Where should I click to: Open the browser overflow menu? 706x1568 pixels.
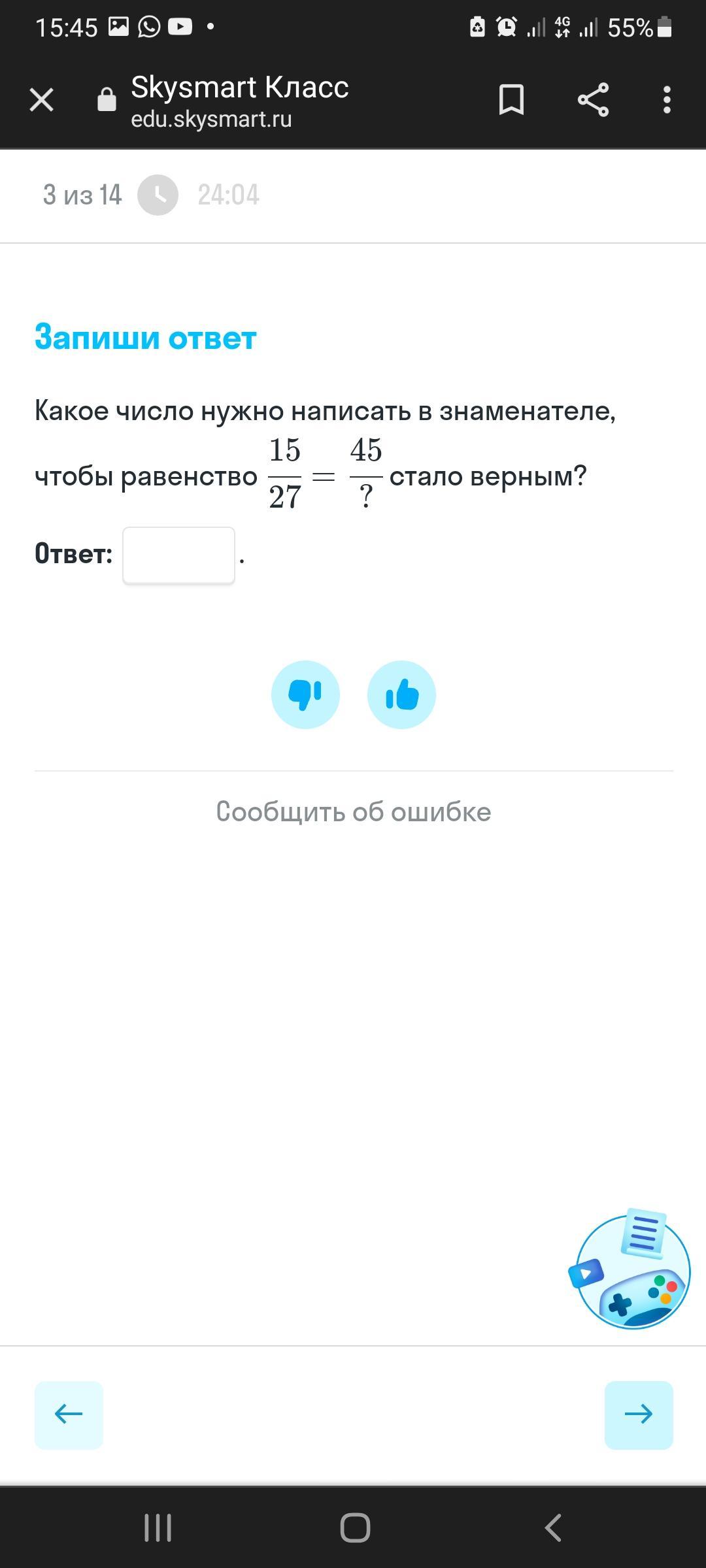[x=667, y=100]
